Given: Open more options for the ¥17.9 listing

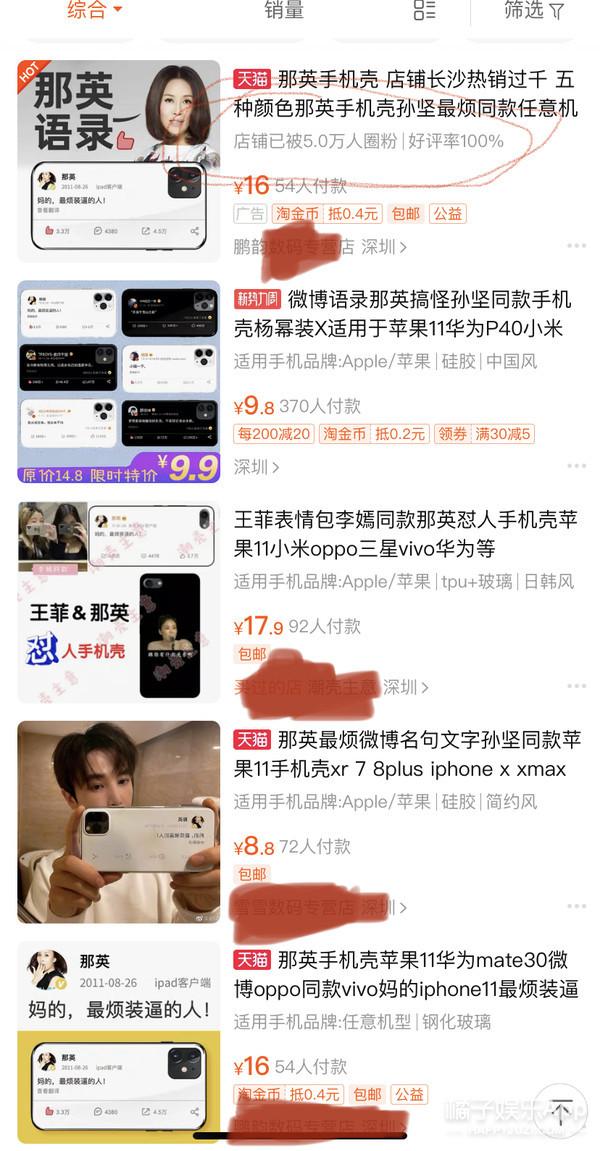Looking at the screenshot, I should (x=576, y=687).
